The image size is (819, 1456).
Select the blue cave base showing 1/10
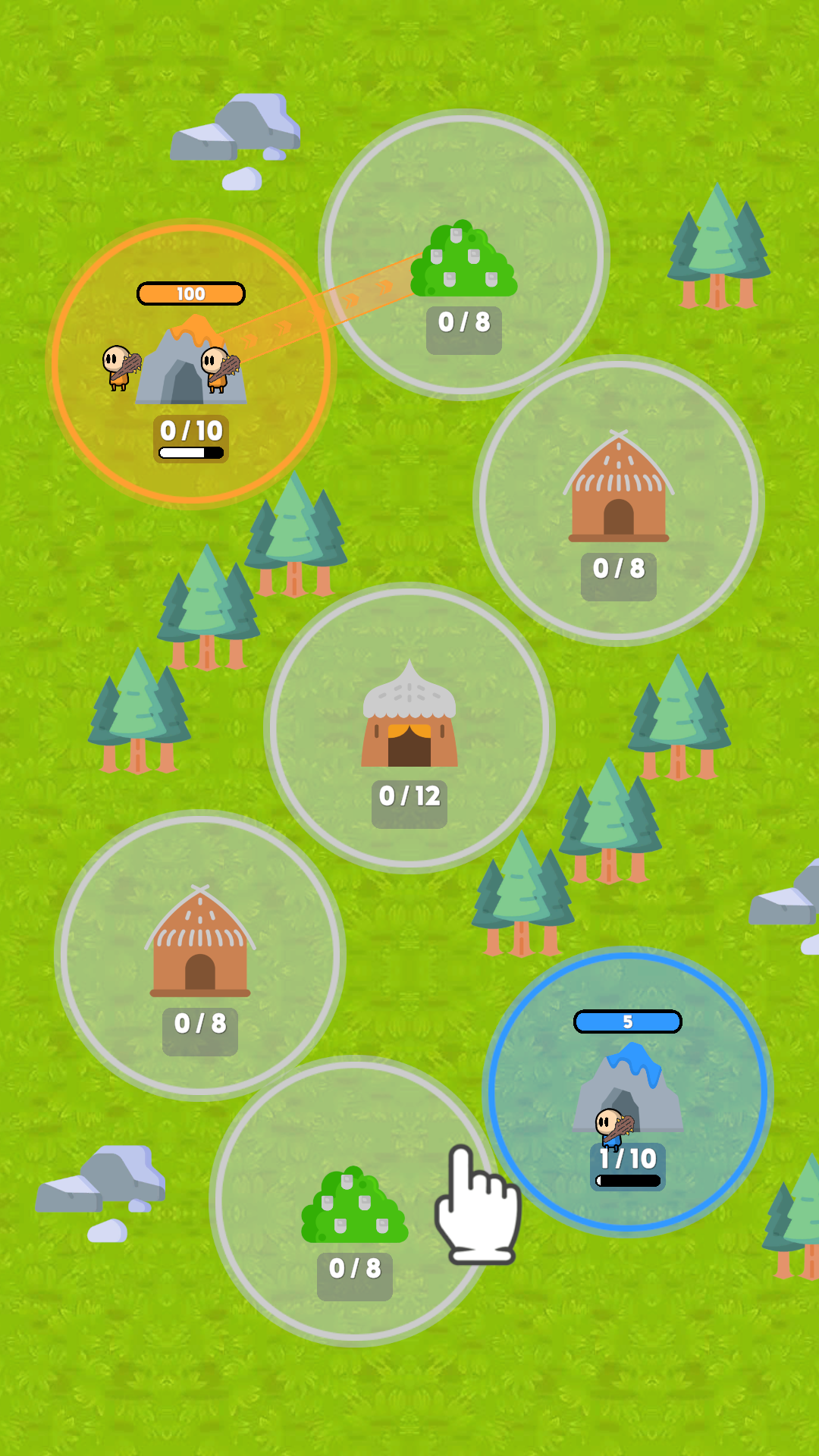point(628,1092)
